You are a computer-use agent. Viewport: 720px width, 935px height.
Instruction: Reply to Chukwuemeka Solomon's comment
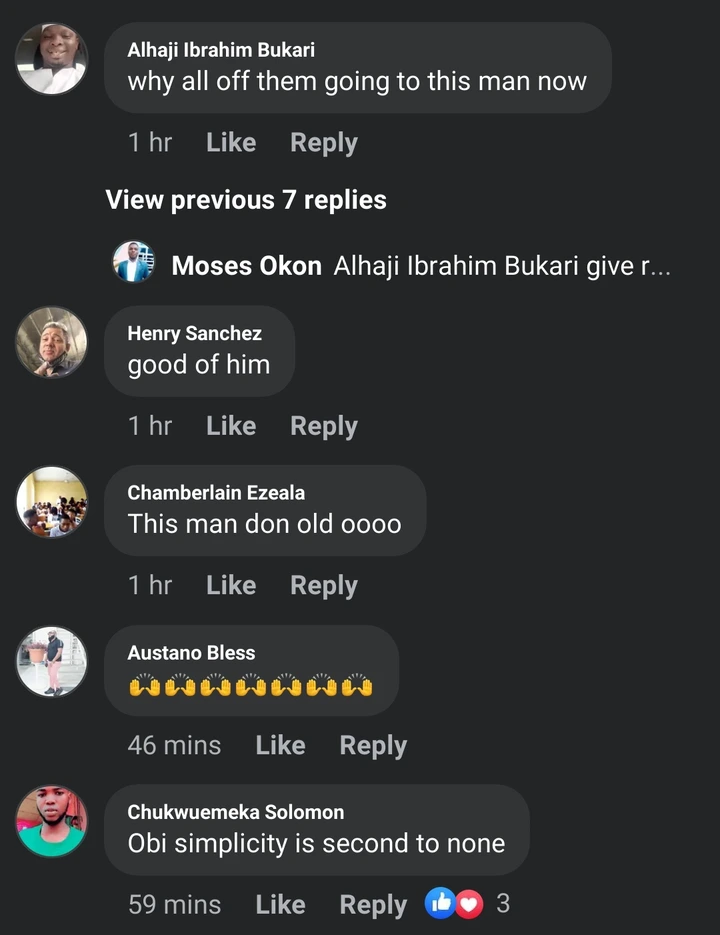(373, 905)
